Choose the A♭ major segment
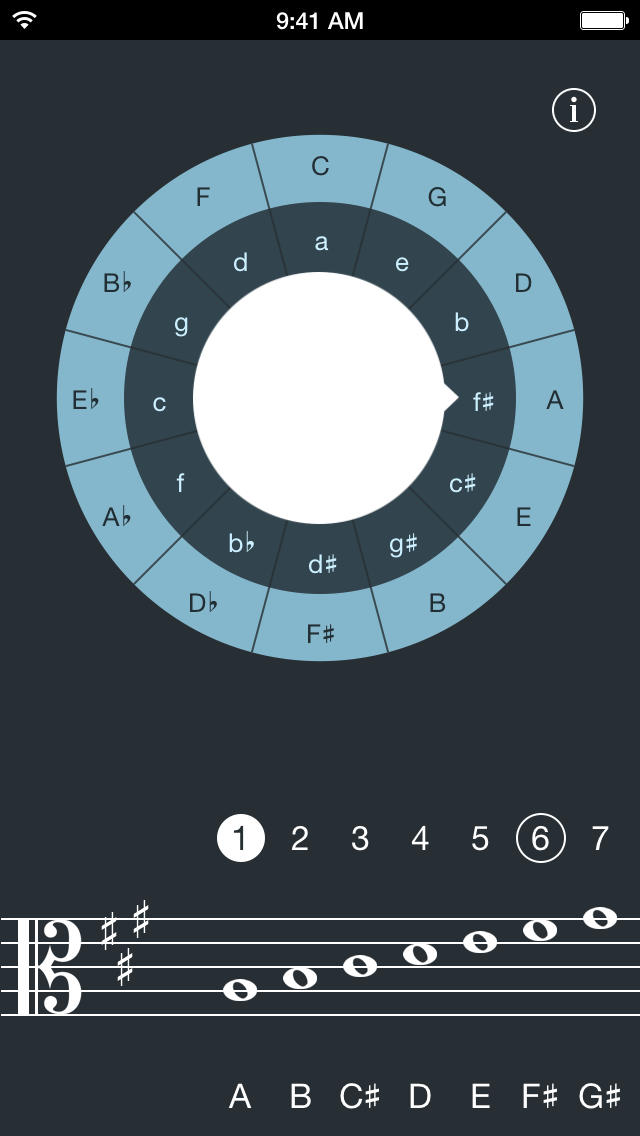The height and width of the screenshot is (1136, 640). [x=117, y=516]
